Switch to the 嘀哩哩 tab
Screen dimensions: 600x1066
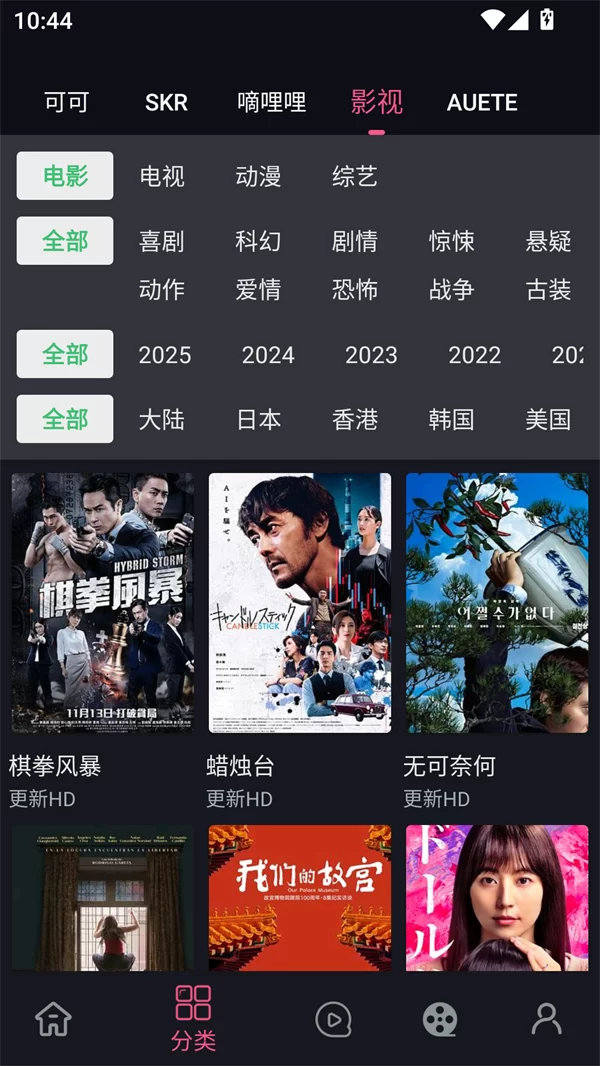pyautogui.click(x=271, y=102)
